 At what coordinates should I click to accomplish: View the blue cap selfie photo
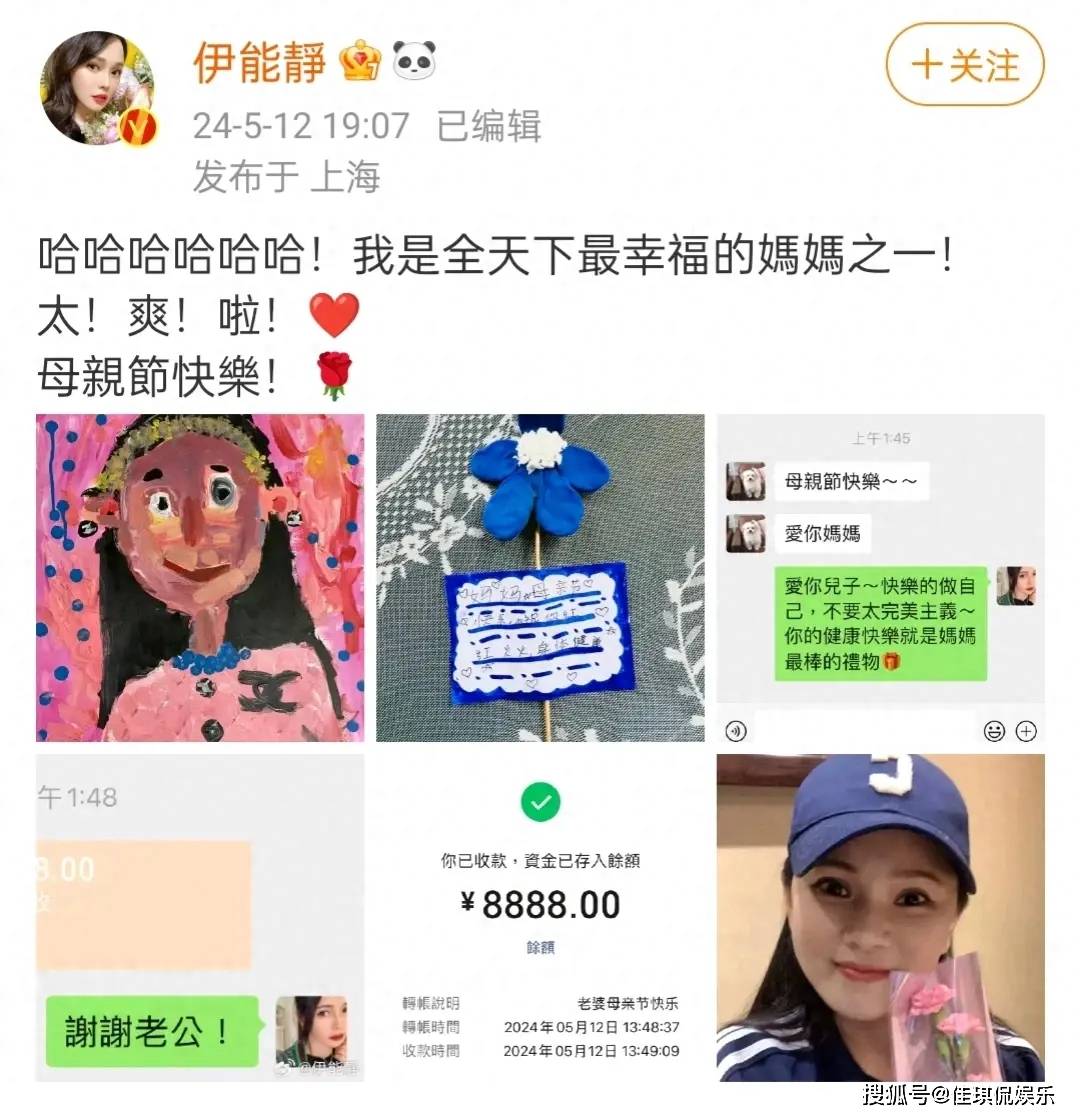pos(880,917)
